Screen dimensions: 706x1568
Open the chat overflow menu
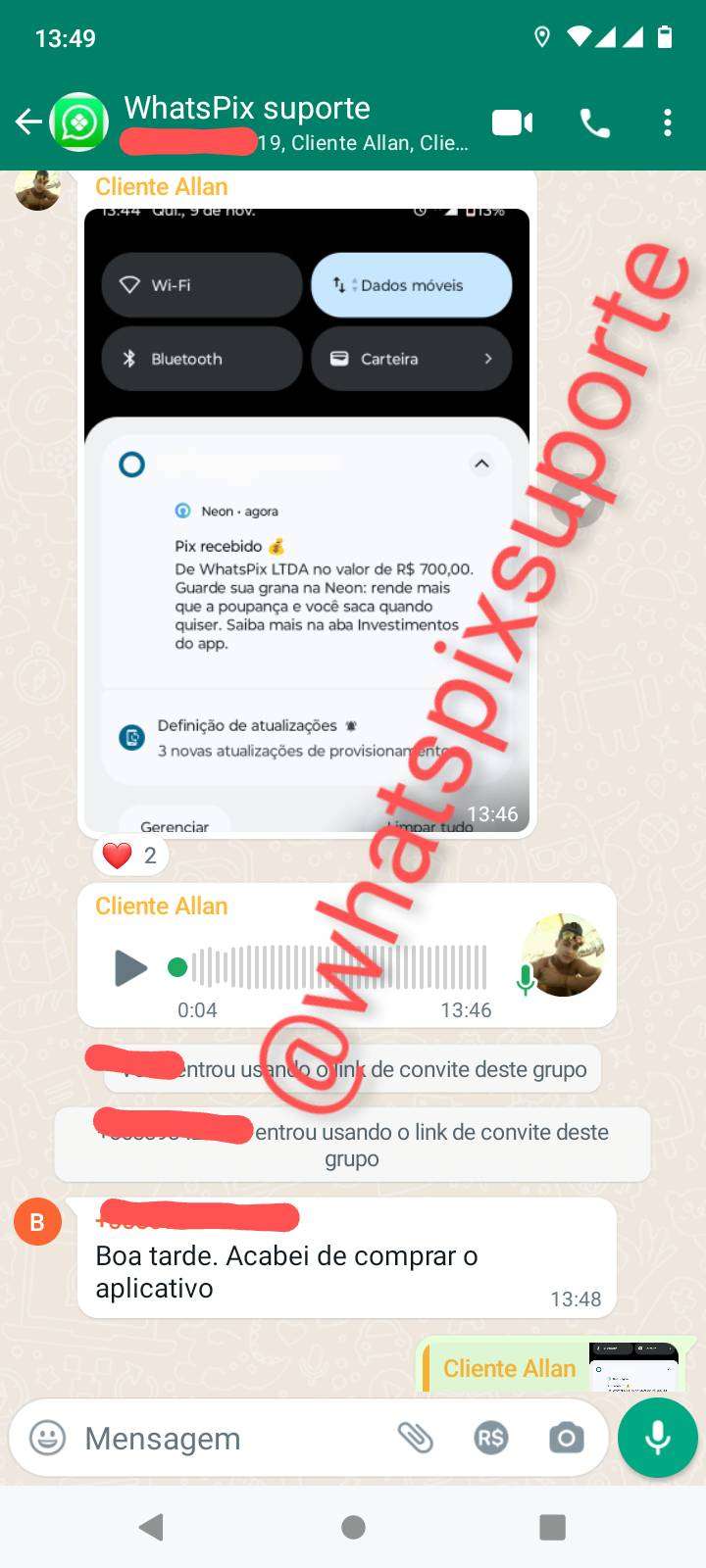(x=668, y=122)
